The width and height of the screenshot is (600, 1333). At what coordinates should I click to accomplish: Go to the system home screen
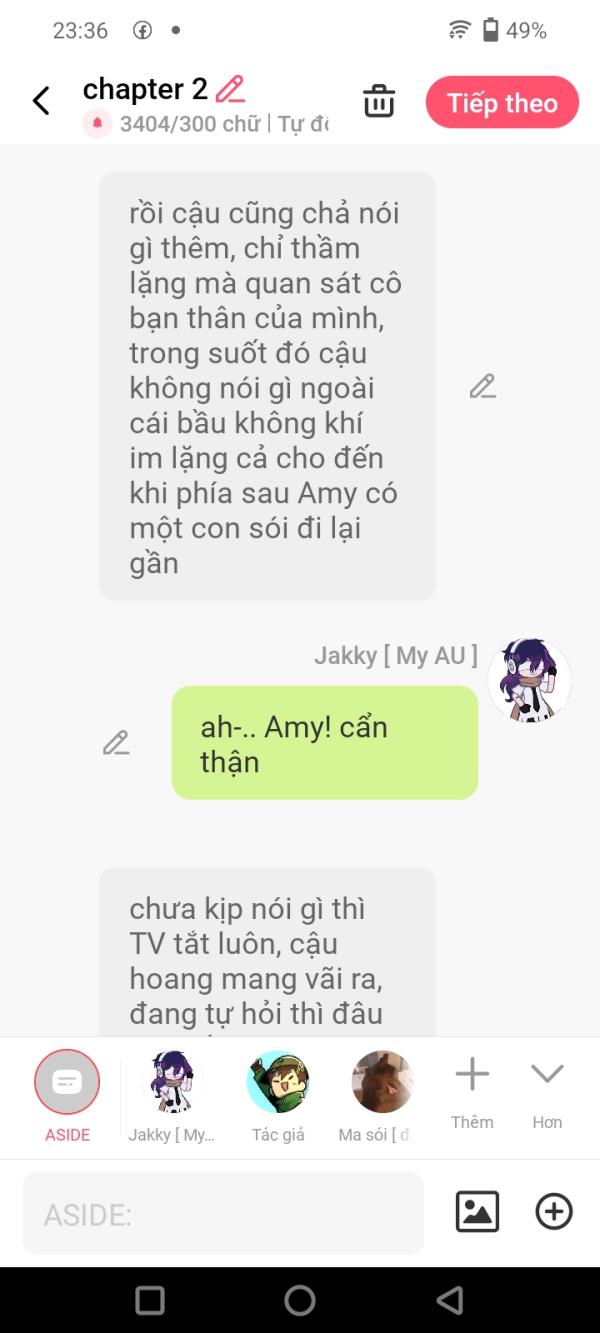pos(300,1300)
